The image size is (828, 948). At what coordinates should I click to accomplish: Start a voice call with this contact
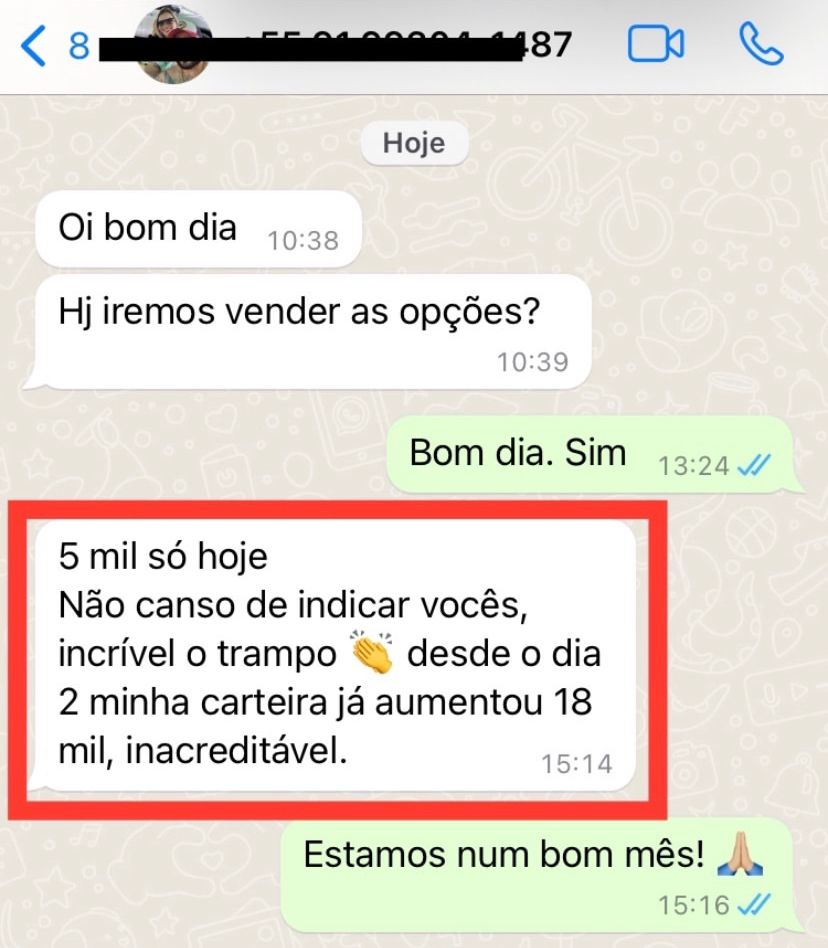pos(762,44)
